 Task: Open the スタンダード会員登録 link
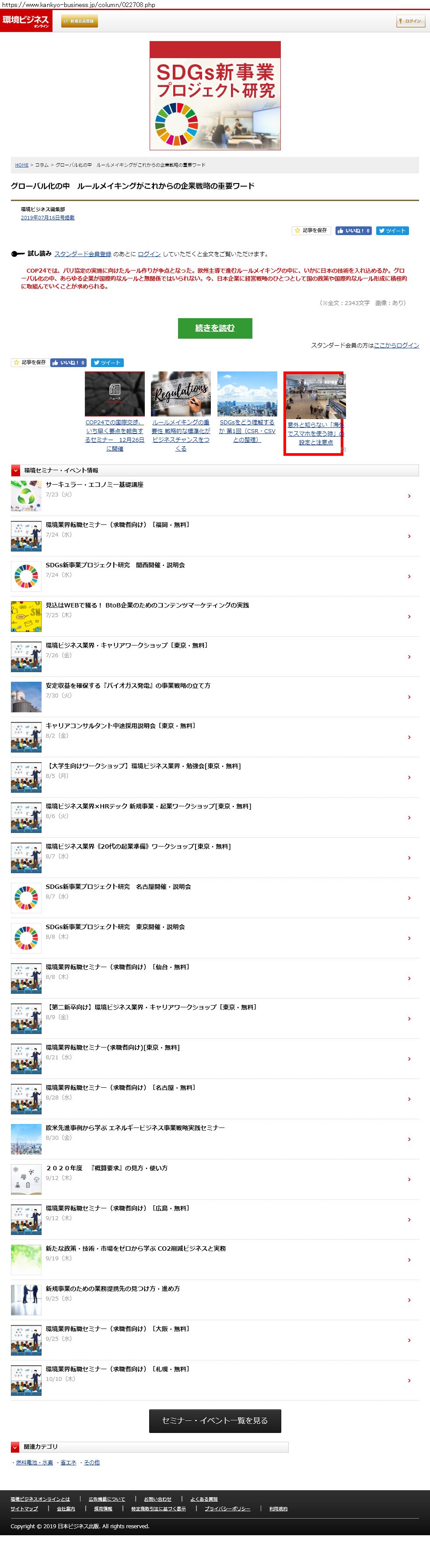tap(83, 254)
